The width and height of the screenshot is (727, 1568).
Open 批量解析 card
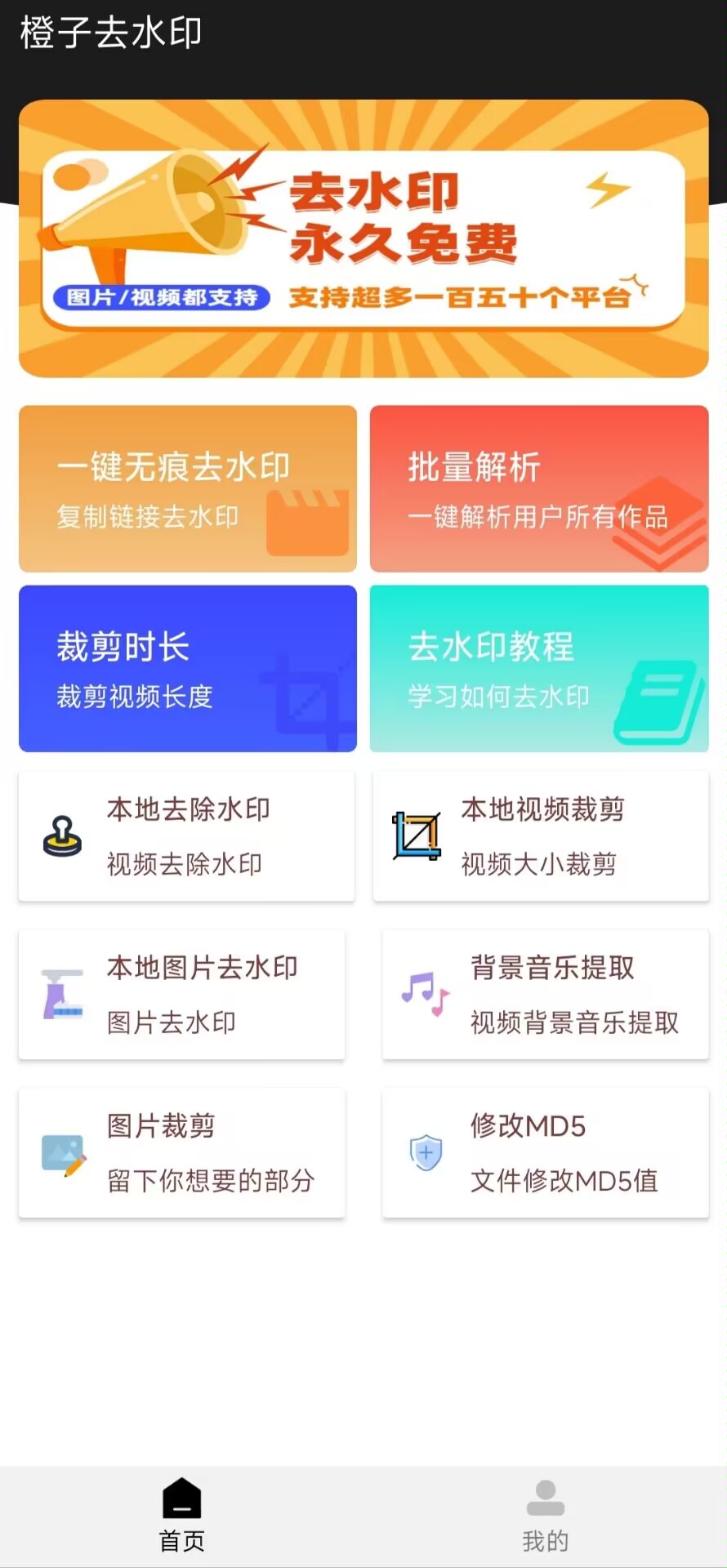tap(539, 488)
